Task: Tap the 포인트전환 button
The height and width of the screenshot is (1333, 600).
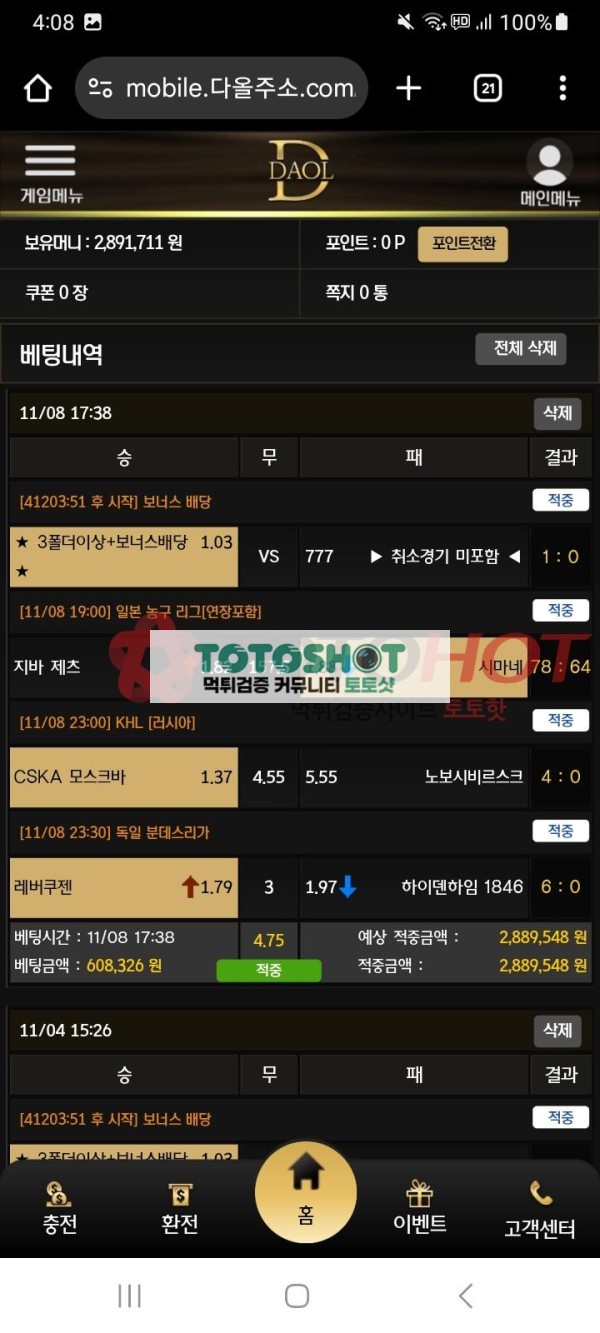Action: click(462, 244)
